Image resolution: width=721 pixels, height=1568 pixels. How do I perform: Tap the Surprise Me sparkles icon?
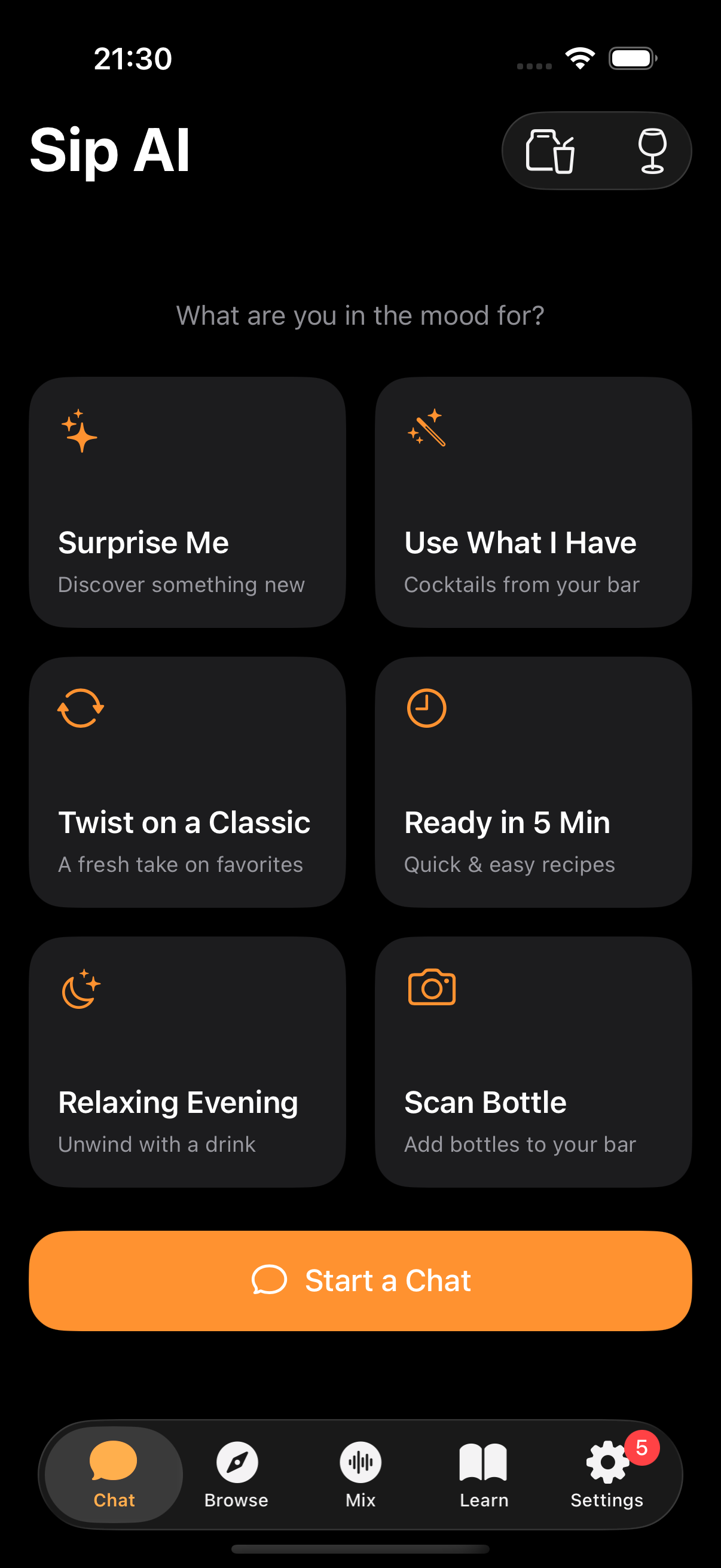81,434
